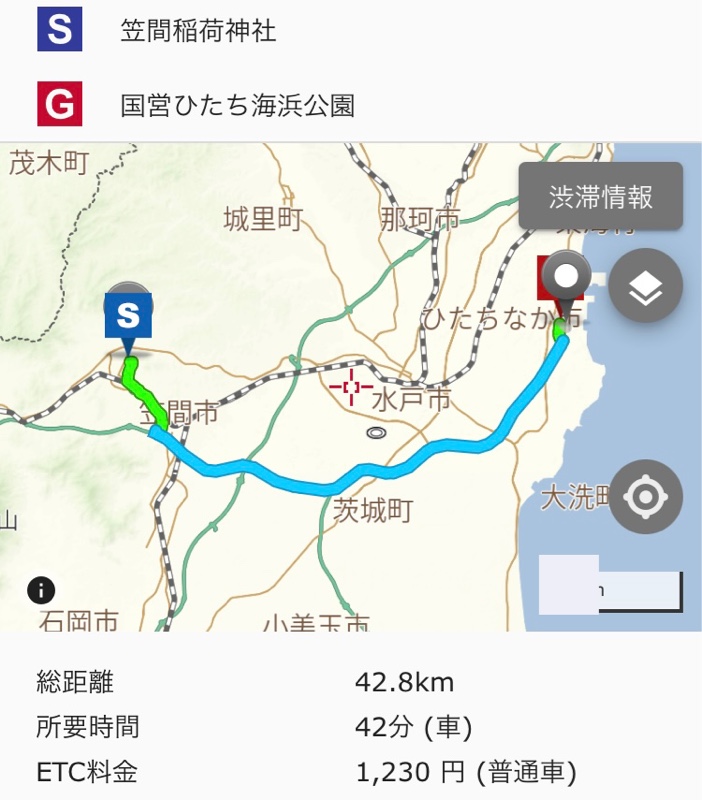Open the 渋滞情報 traffic info button
The width and height of the screenshot is (702, 800).
pos(600,197)
